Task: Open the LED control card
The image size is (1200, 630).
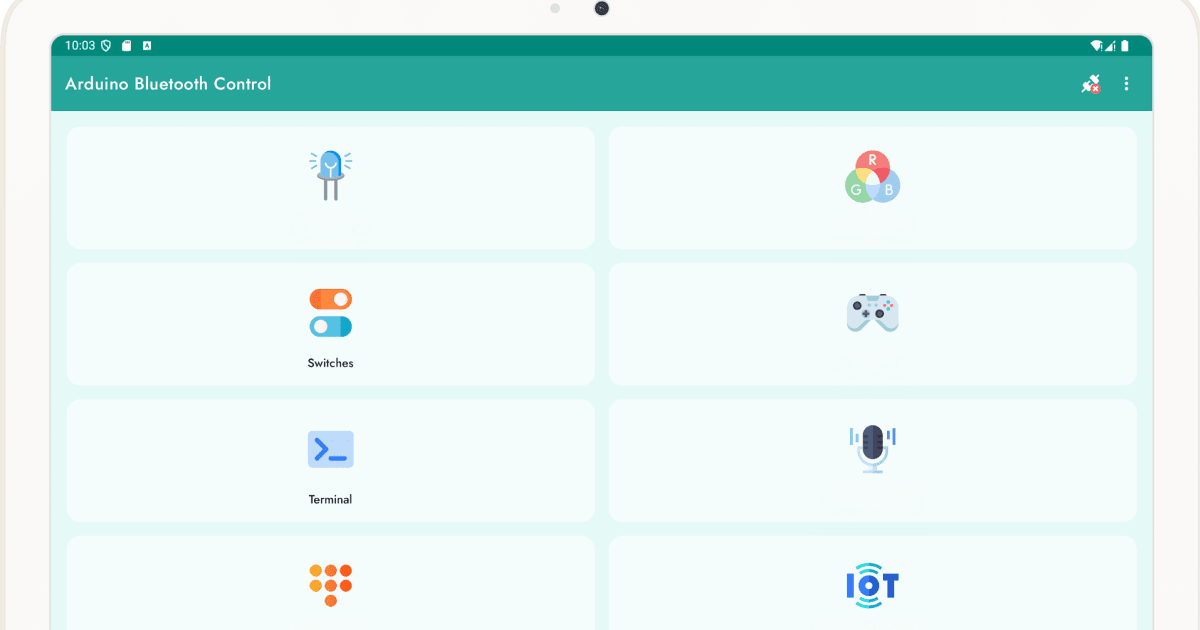Action: (330, 188)
